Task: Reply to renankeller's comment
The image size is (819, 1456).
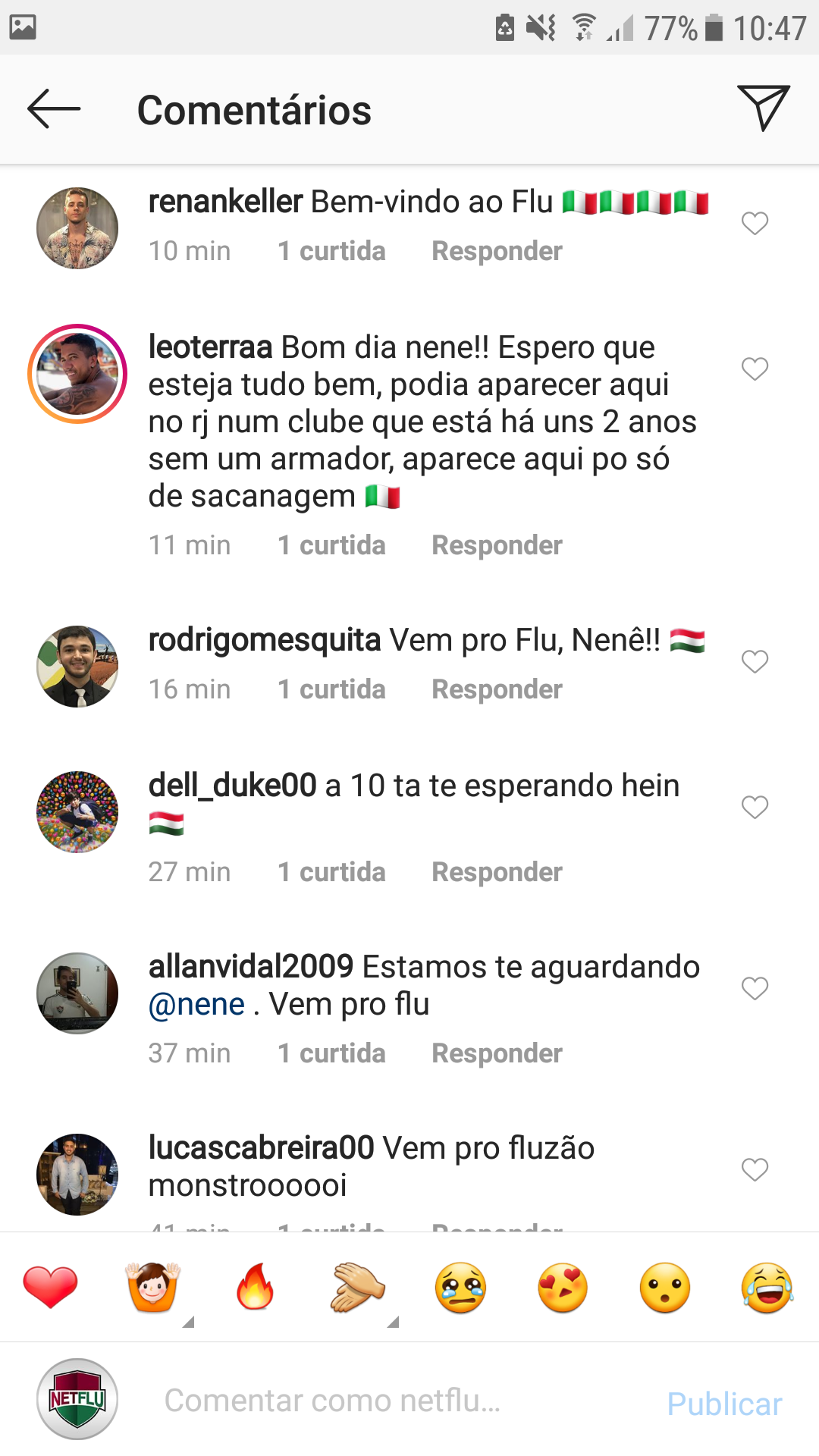Action: pos(497,251)
